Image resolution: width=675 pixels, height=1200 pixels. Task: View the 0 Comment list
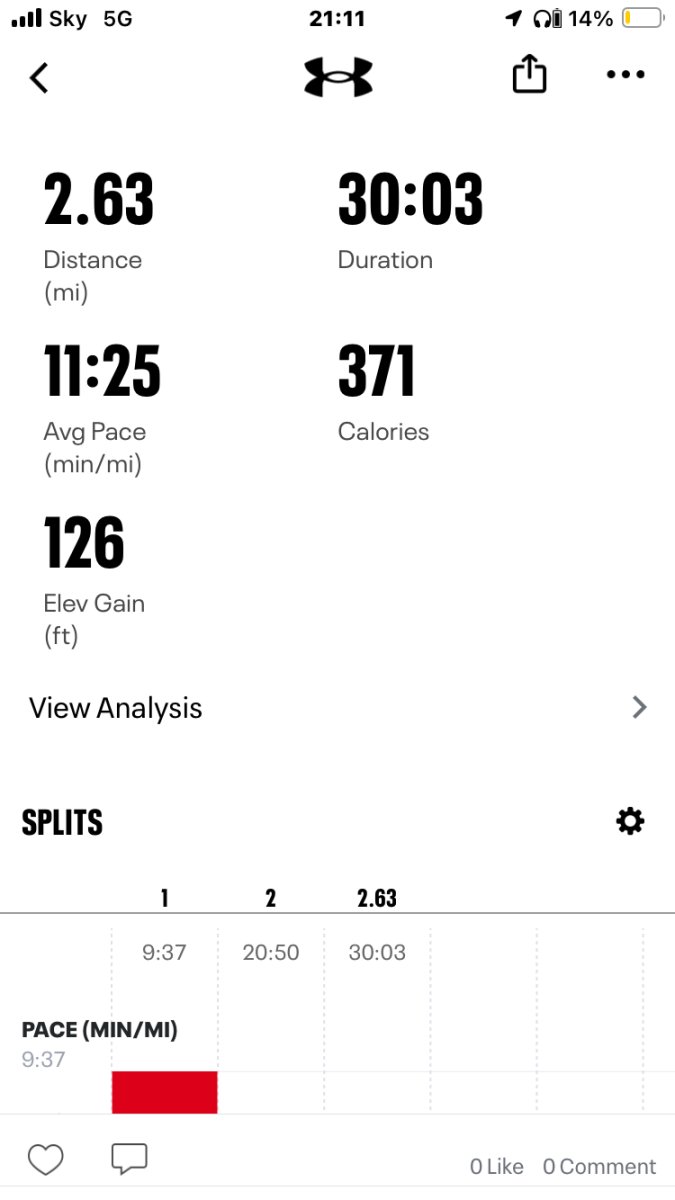pos(599,1166)
